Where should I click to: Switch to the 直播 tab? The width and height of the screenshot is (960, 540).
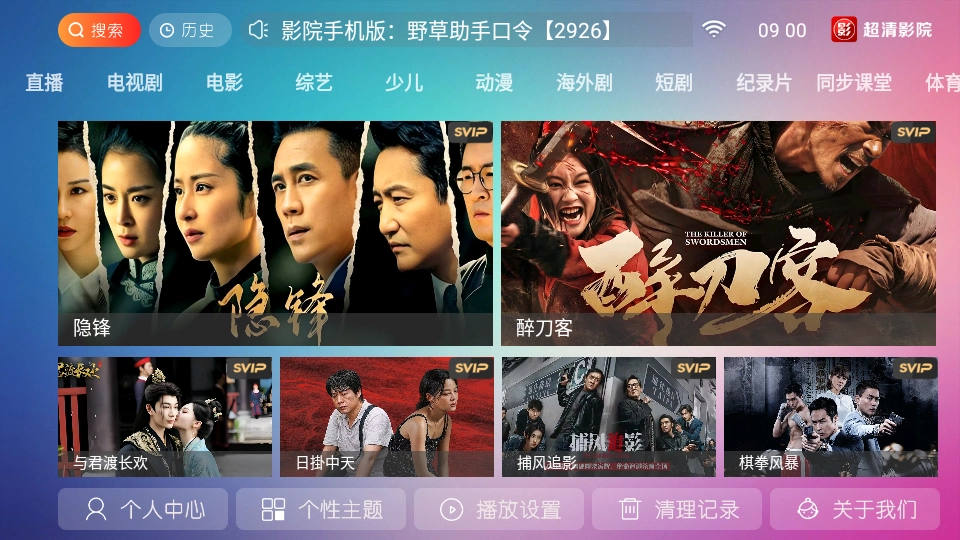click(44, 83)
